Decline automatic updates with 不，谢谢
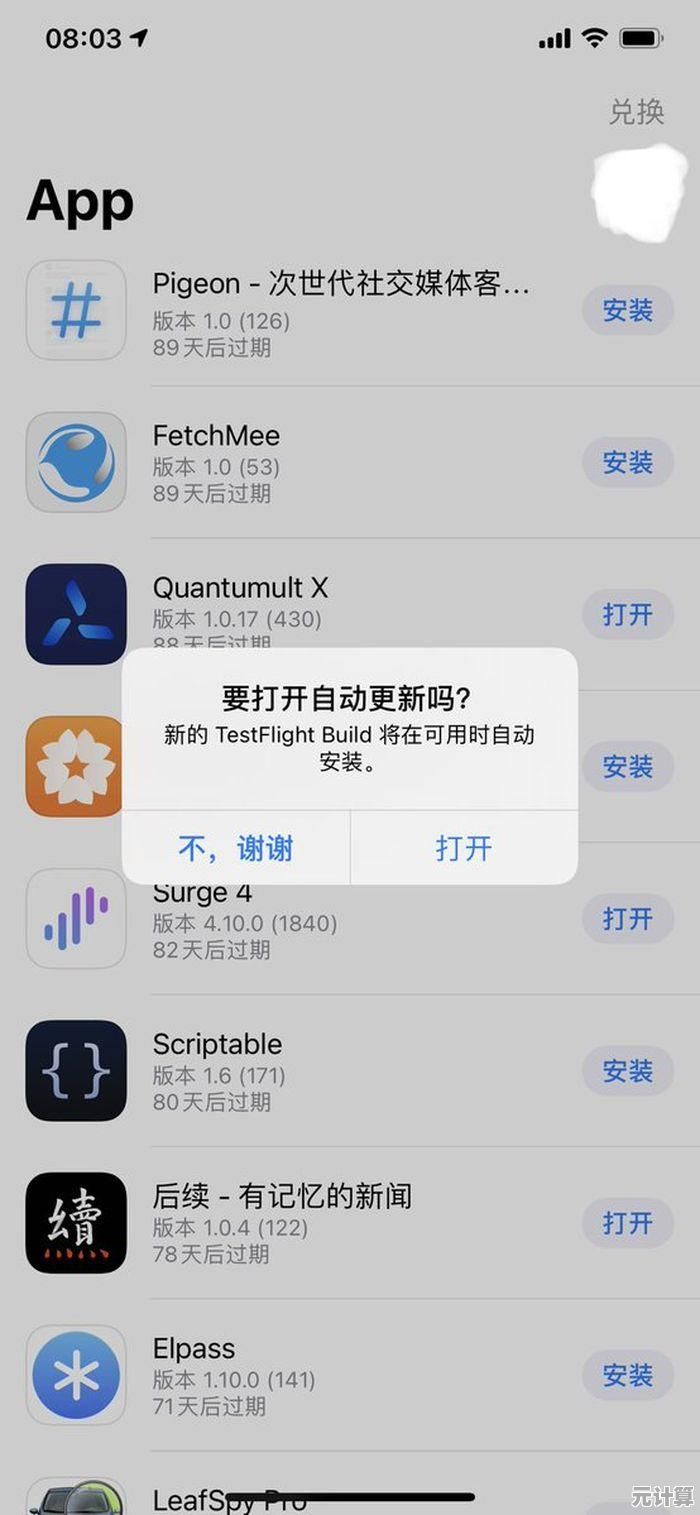700x1515 pixels. (236, 848)
